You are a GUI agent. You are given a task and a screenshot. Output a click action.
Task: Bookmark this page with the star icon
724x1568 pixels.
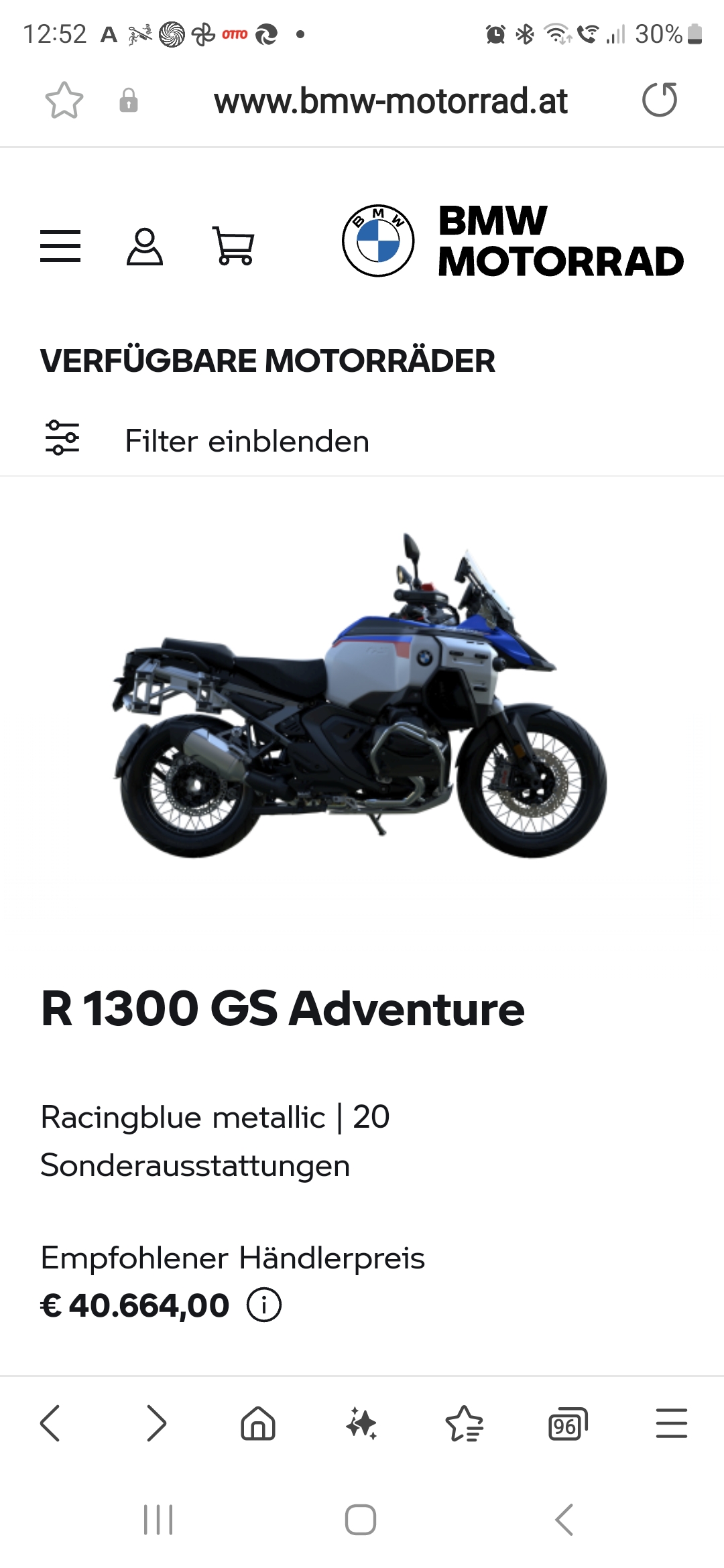pyautogui.click(x=64, y=101)
